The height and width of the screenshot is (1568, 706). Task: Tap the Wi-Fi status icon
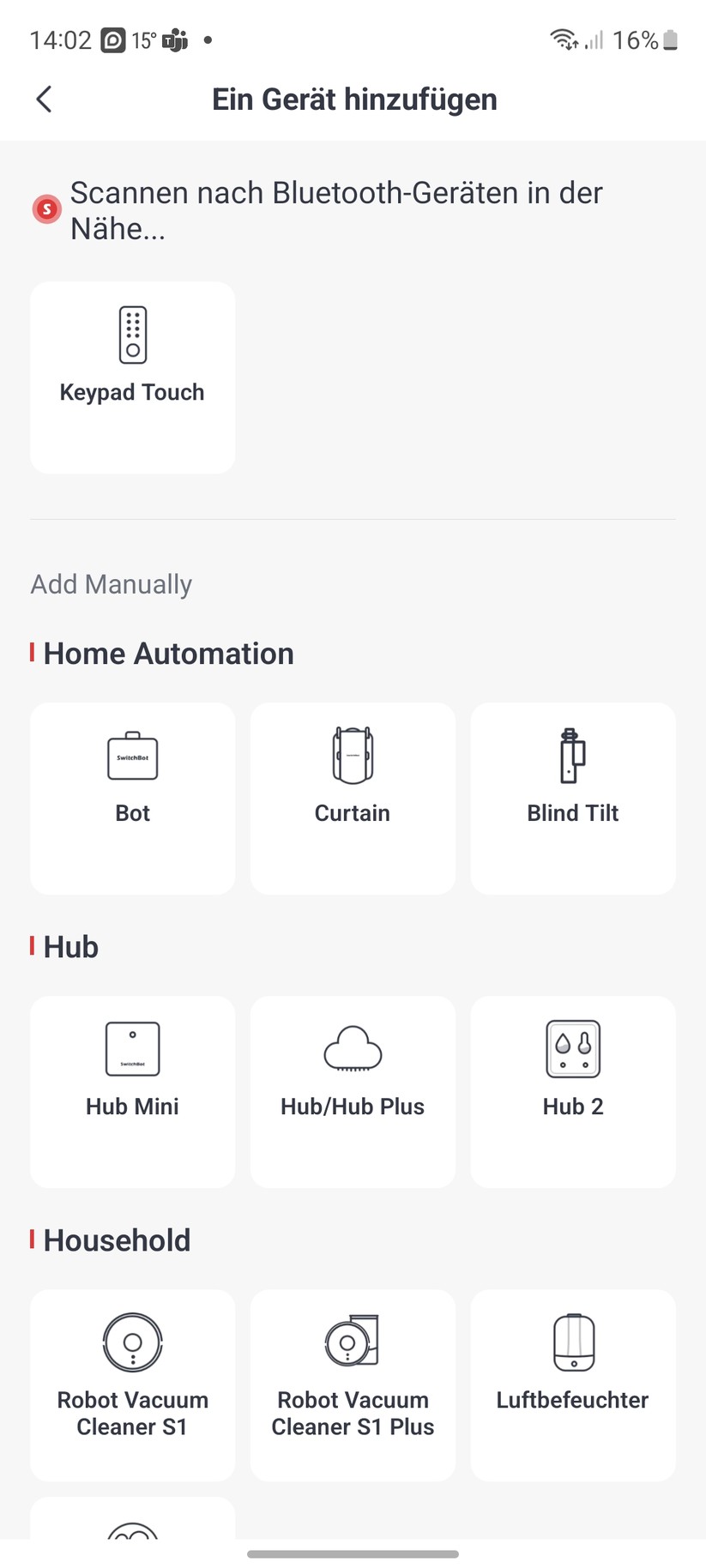point(562,38)
